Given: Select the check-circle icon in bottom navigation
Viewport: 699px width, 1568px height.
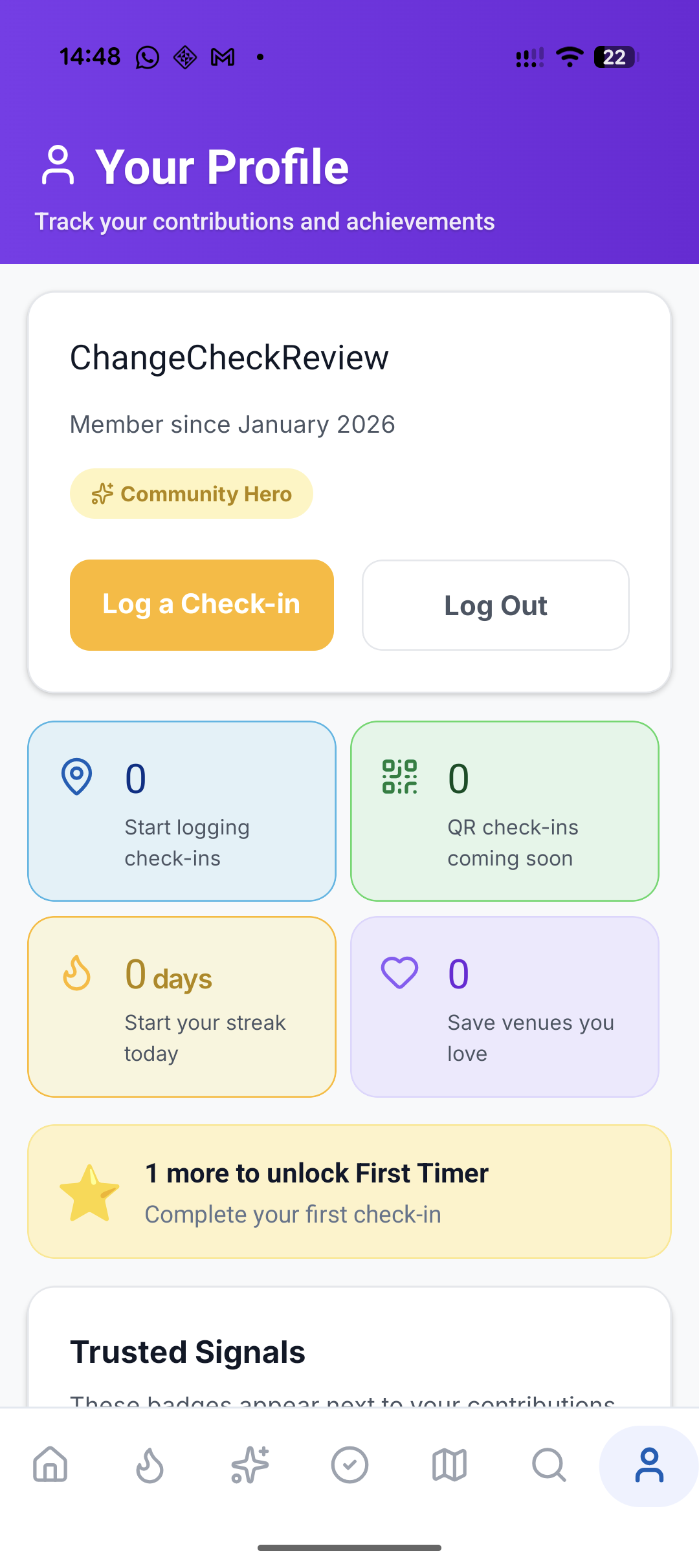Looking at the screenshot, I should click(349, 1465).
